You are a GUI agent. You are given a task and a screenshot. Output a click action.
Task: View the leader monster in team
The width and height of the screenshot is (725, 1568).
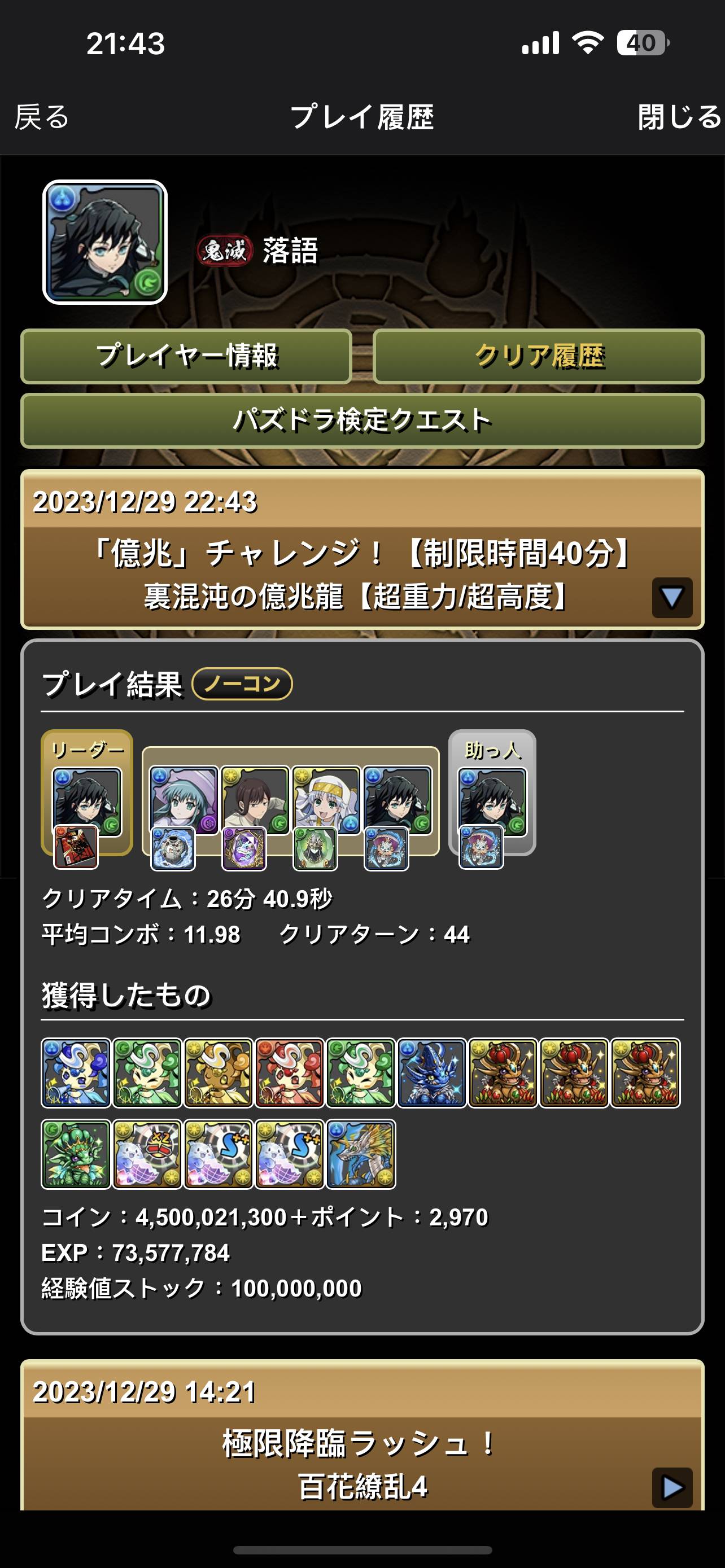pyautogui.click(x=87, y=801)
